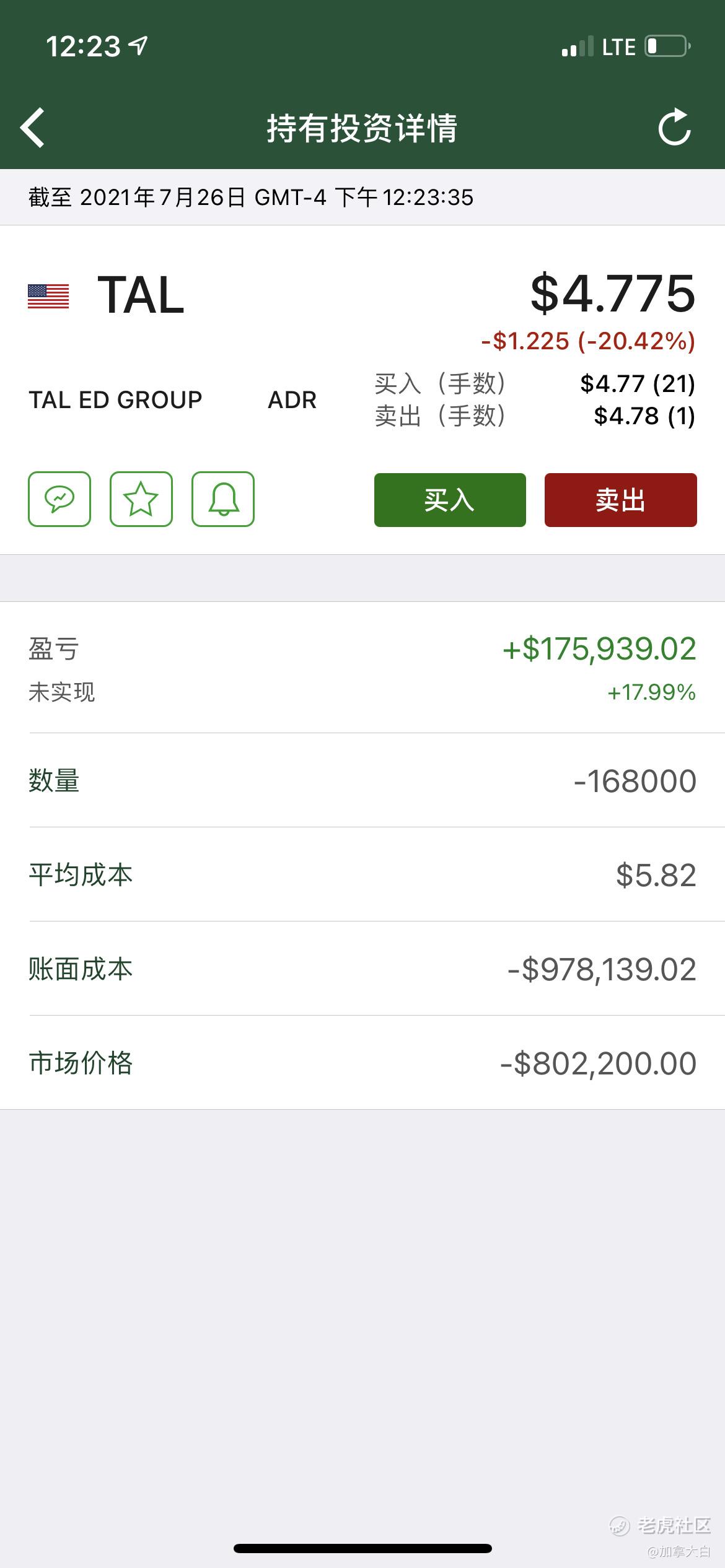Tap the red 卖出 sell button
The height and width of the screenshot is (1568, 725).
coord(621,500)
